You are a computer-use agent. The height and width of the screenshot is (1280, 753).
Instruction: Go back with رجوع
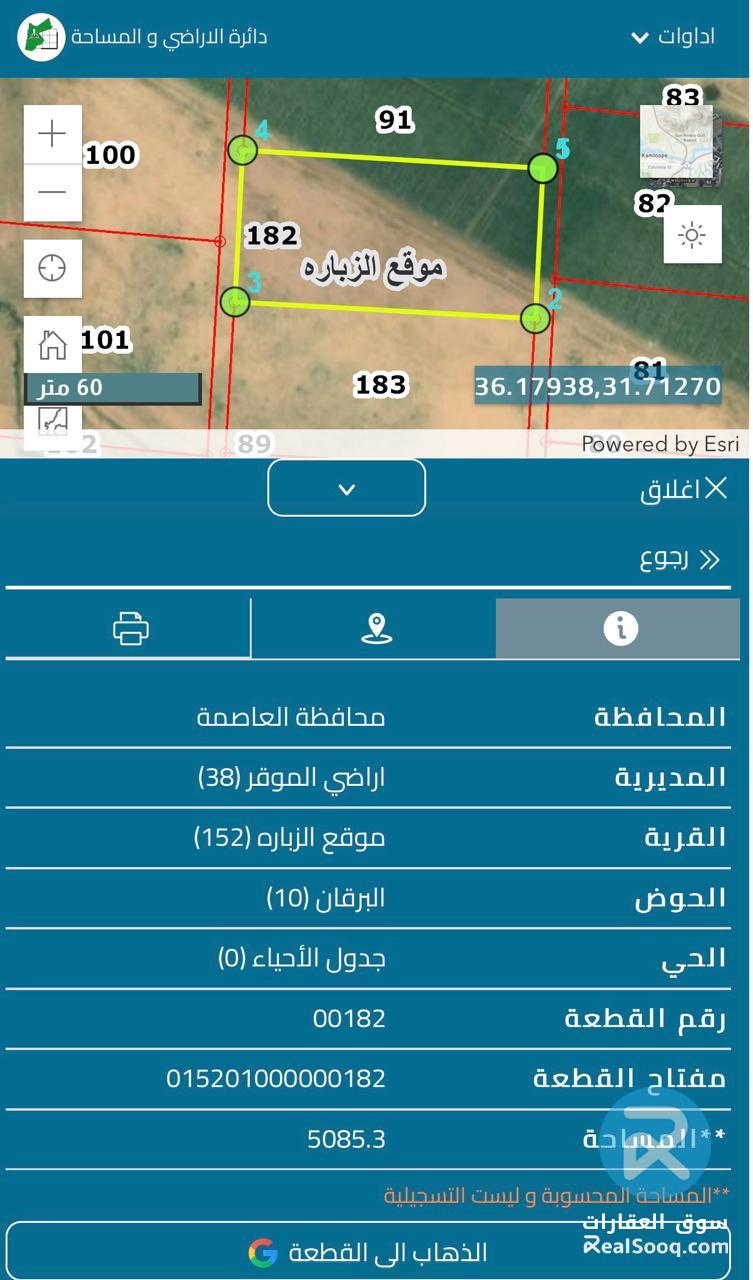[680, 558]
